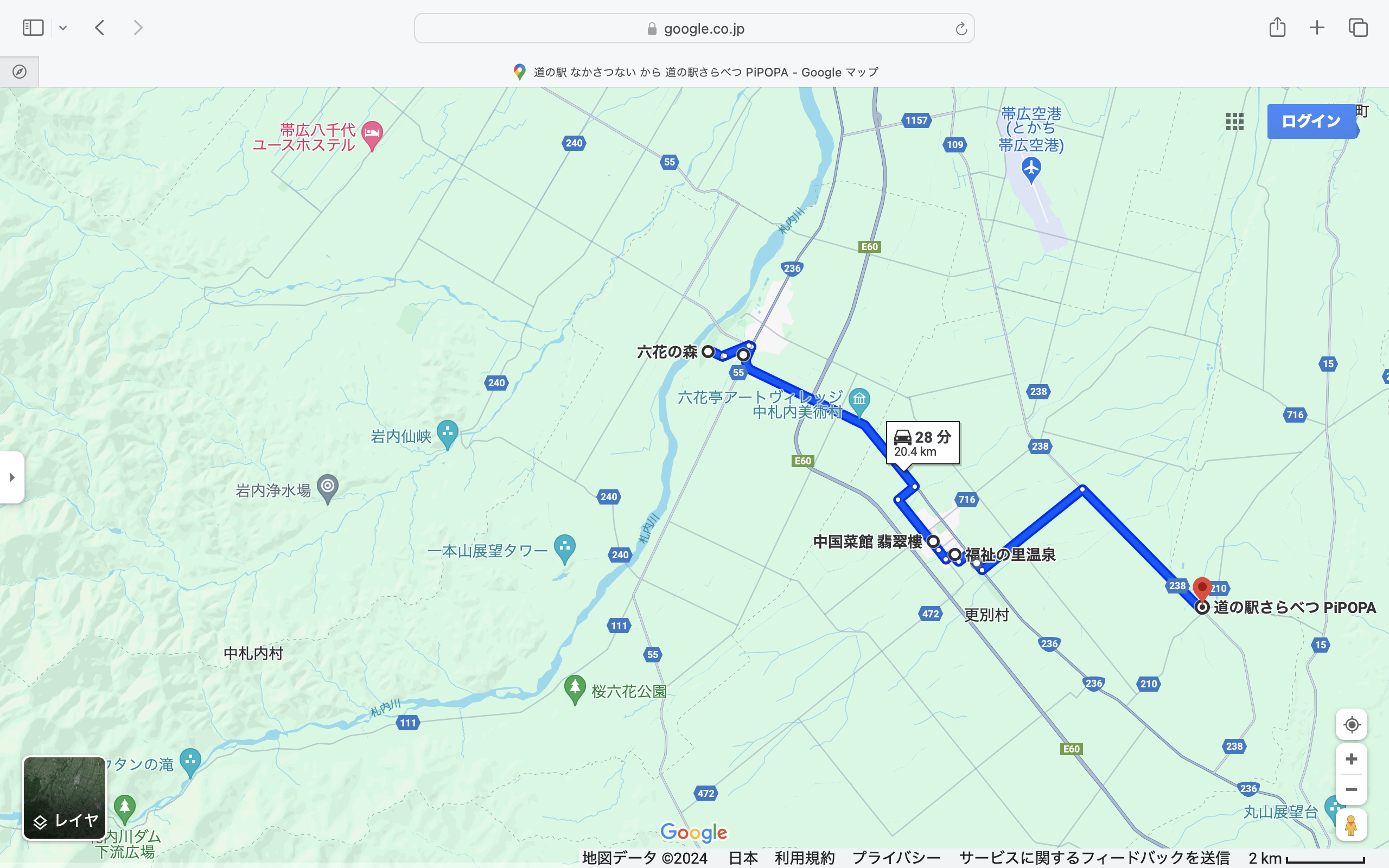
Task: Go back to the previous page
Action: tap(100, 28)
